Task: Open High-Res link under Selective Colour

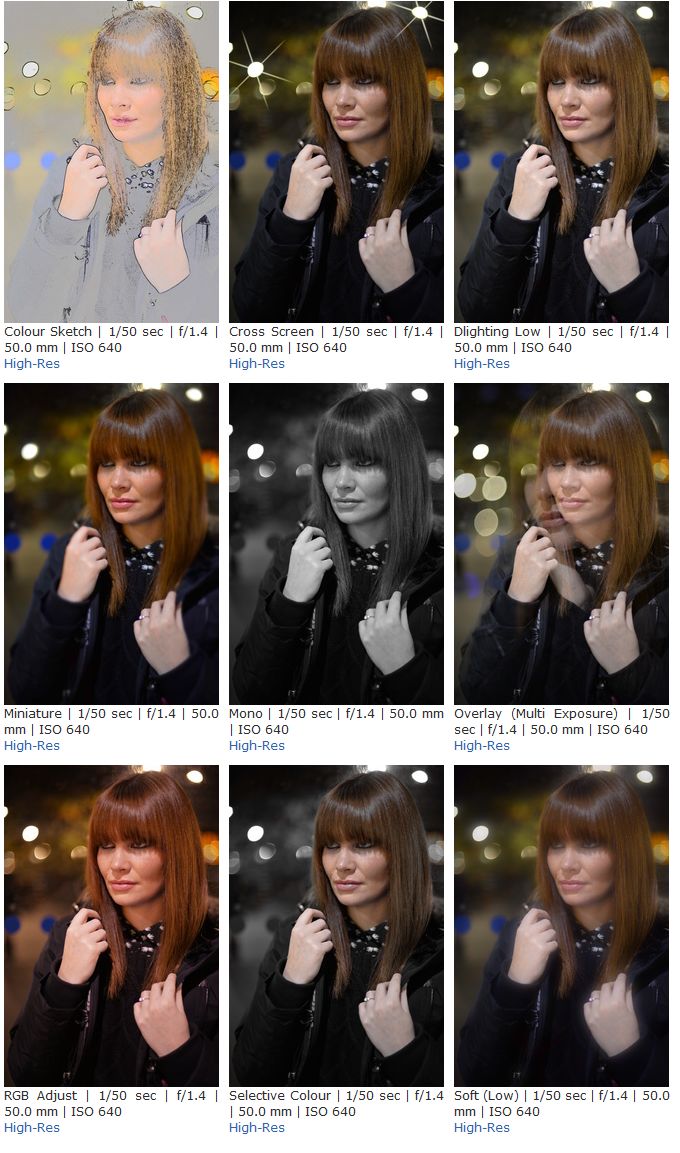Action: click(x=257, y=1127)
